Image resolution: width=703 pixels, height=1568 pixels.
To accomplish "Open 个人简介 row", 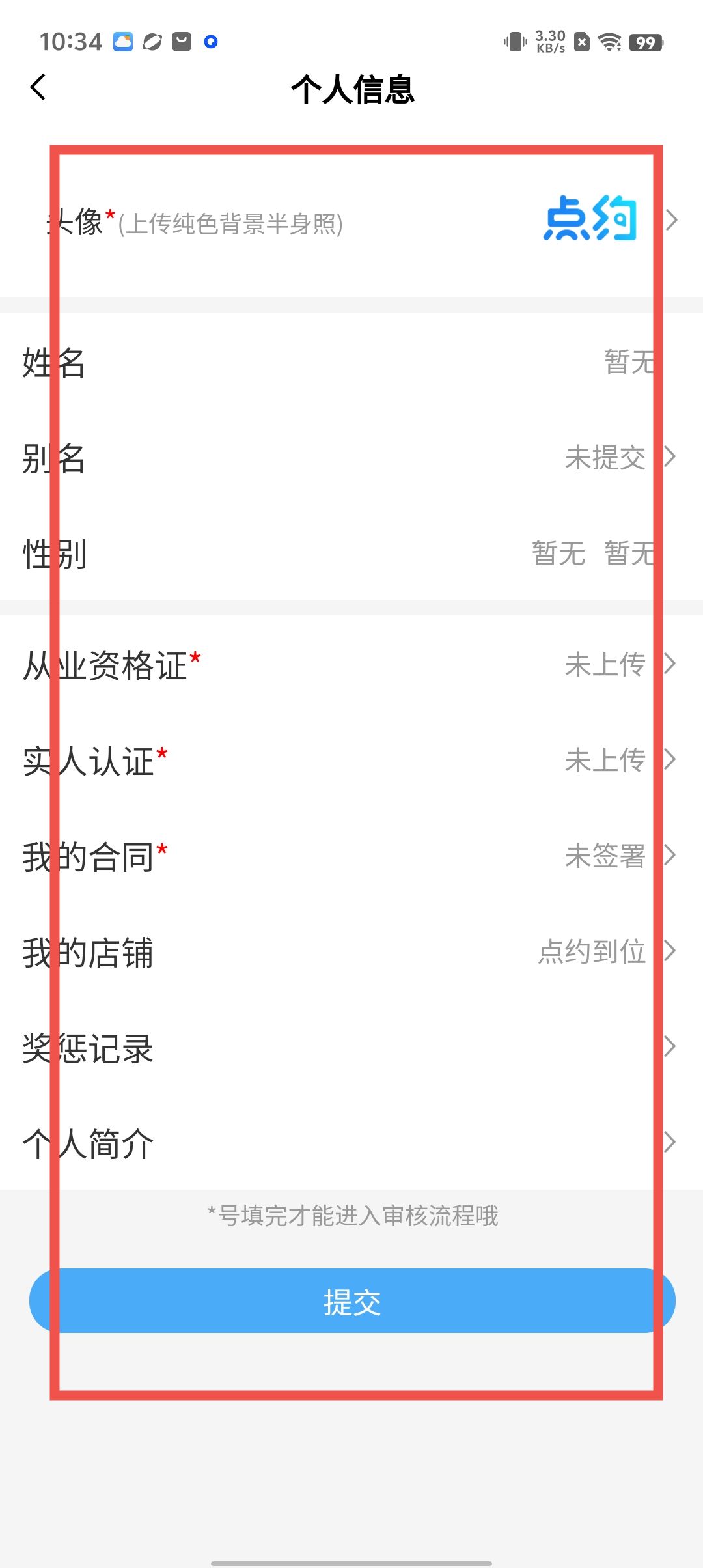I will [351, 1143].
